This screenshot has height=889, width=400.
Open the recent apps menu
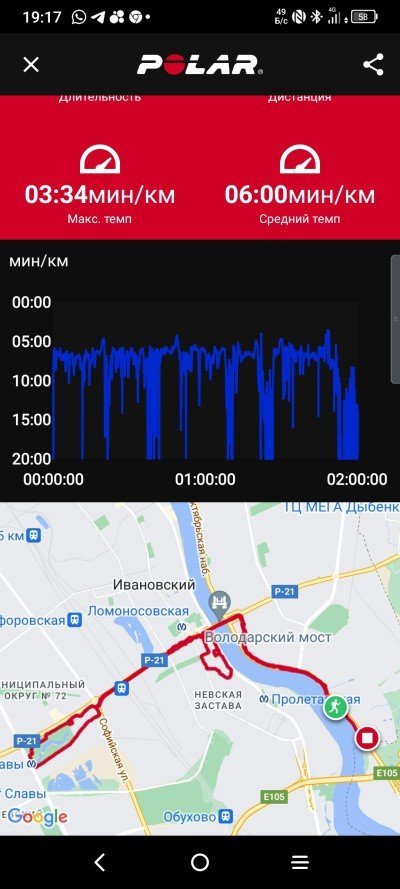300,862
